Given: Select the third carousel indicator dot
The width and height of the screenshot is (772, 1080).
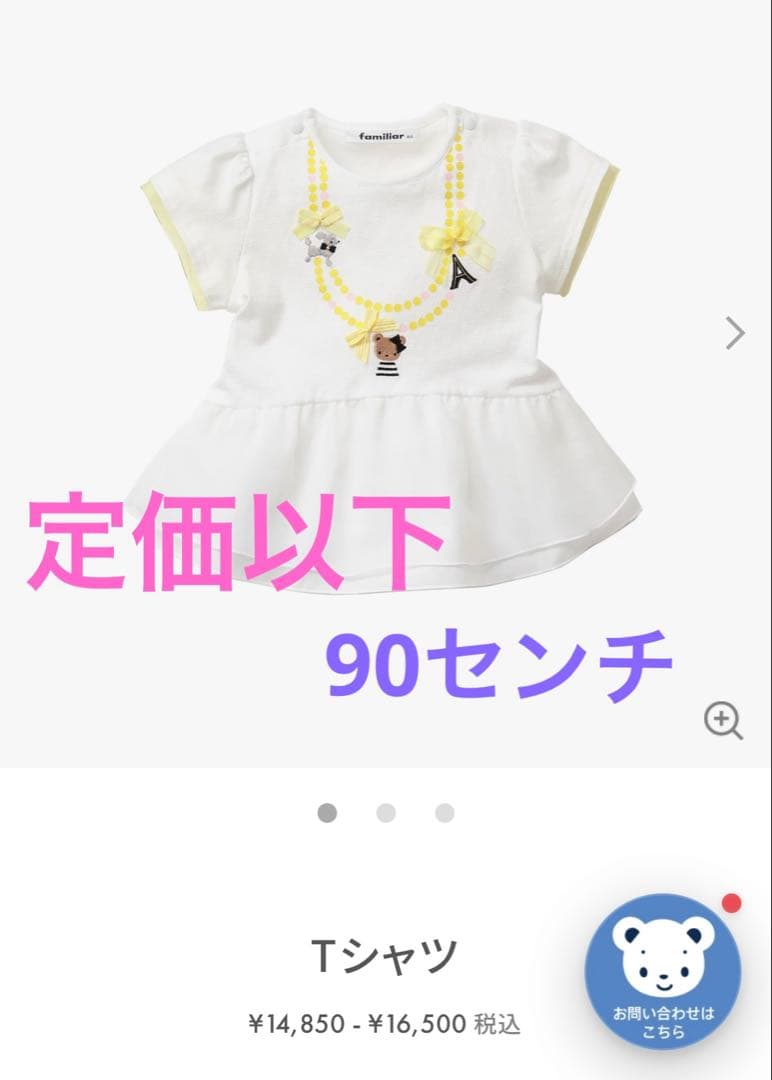Looking at the screenshot, I should pyautogui.click(x=443, y=815).
